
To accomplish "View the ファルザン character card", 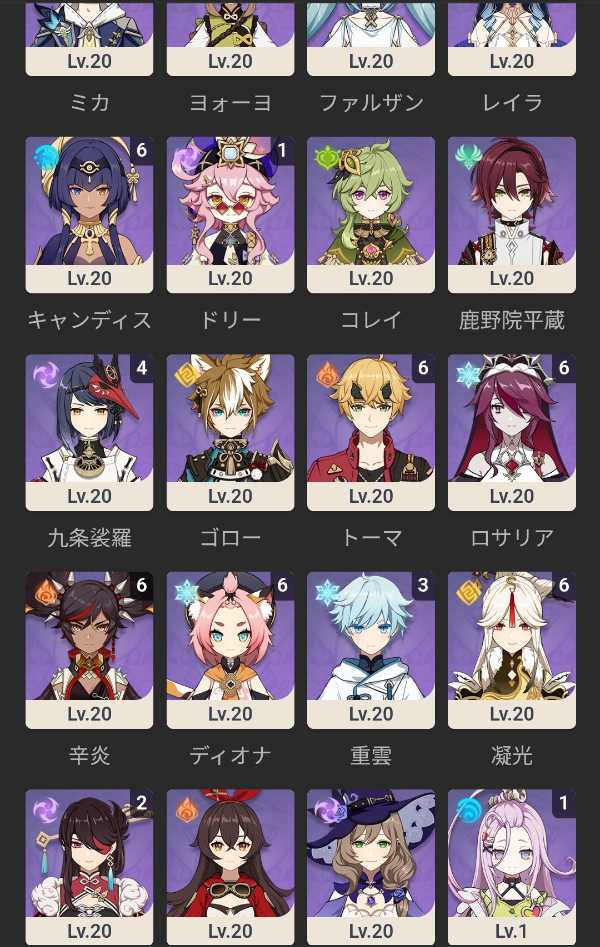I will pyautogui.click(x=371, y=36).
